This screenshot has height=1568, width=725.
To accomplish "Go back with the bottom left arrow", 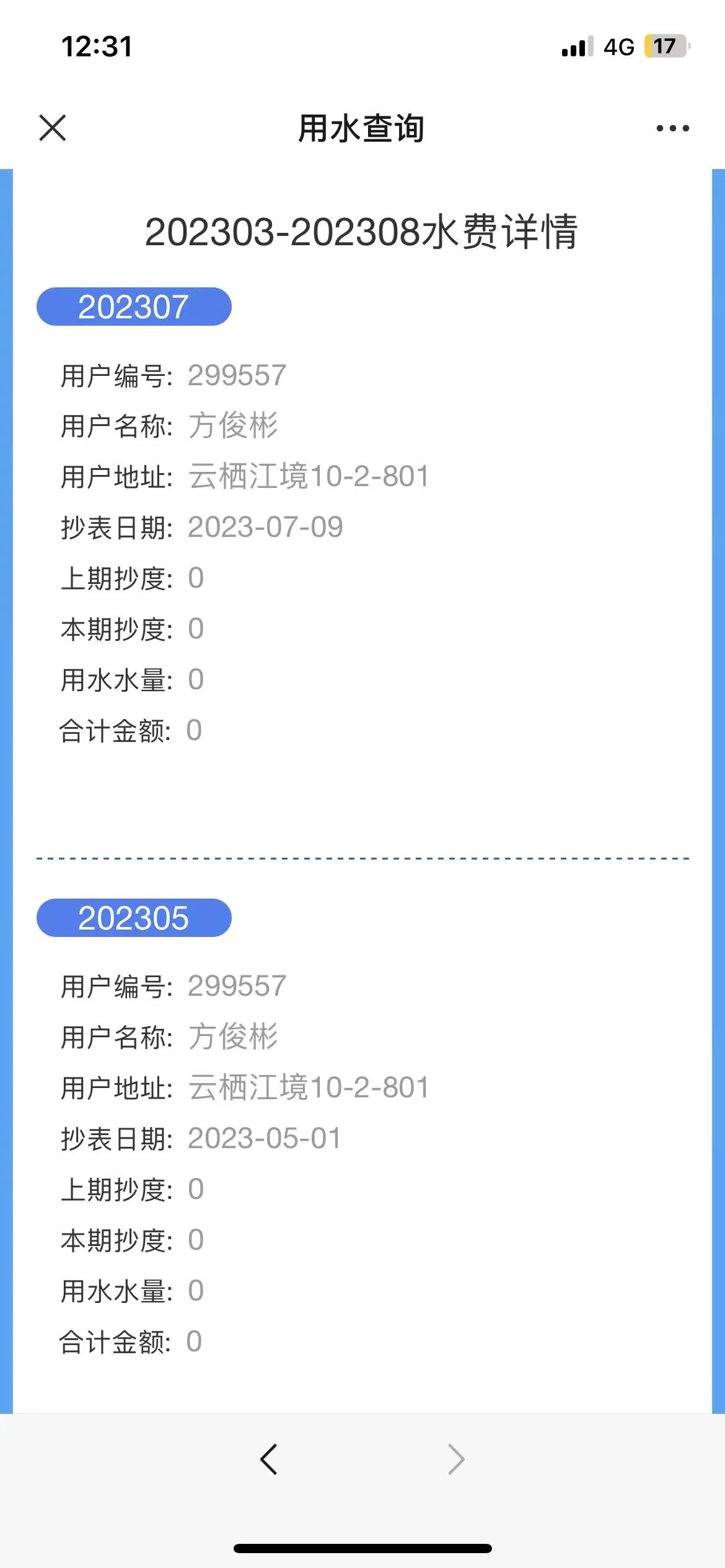I will 269,1460.
